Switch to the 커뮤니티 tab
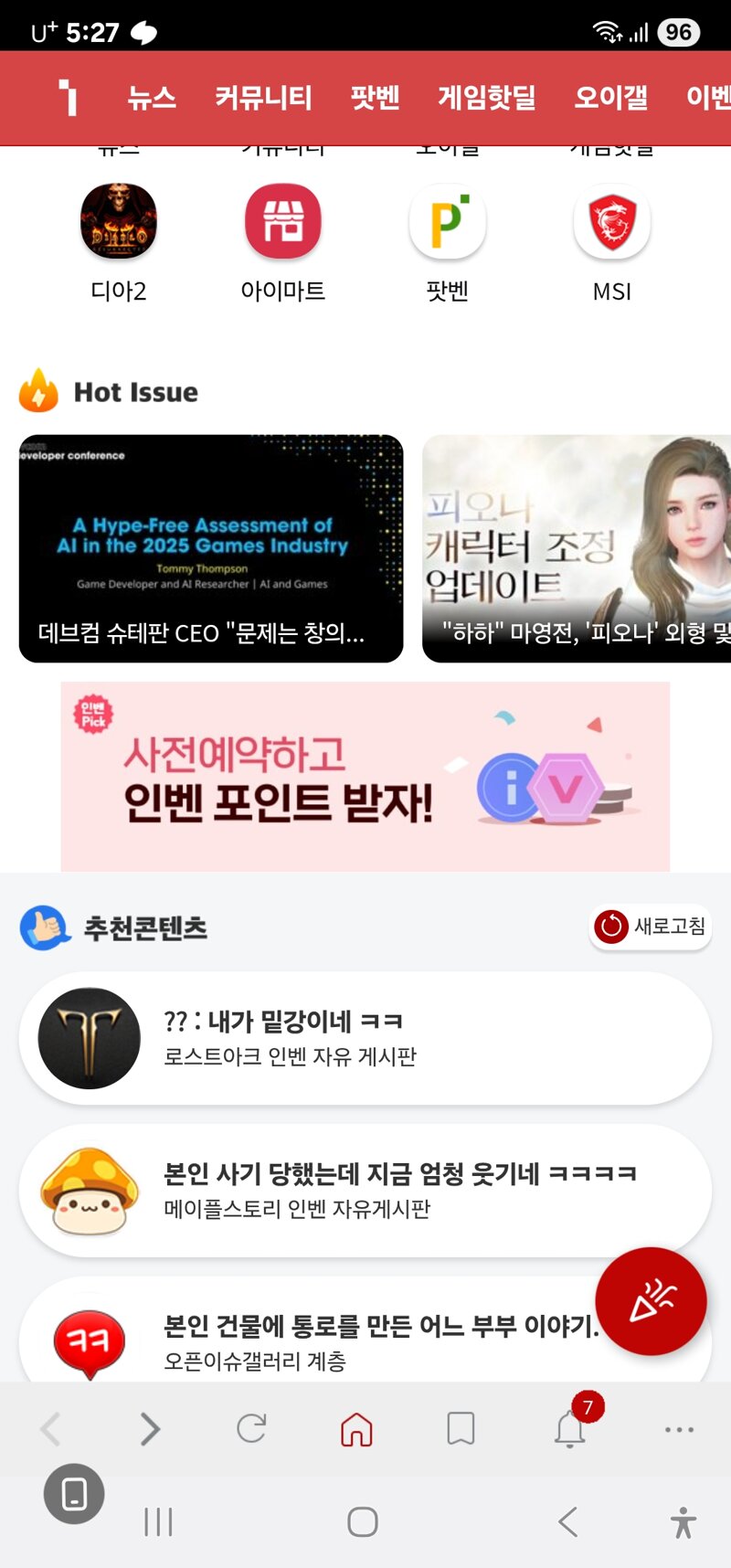 pos(263,97)
